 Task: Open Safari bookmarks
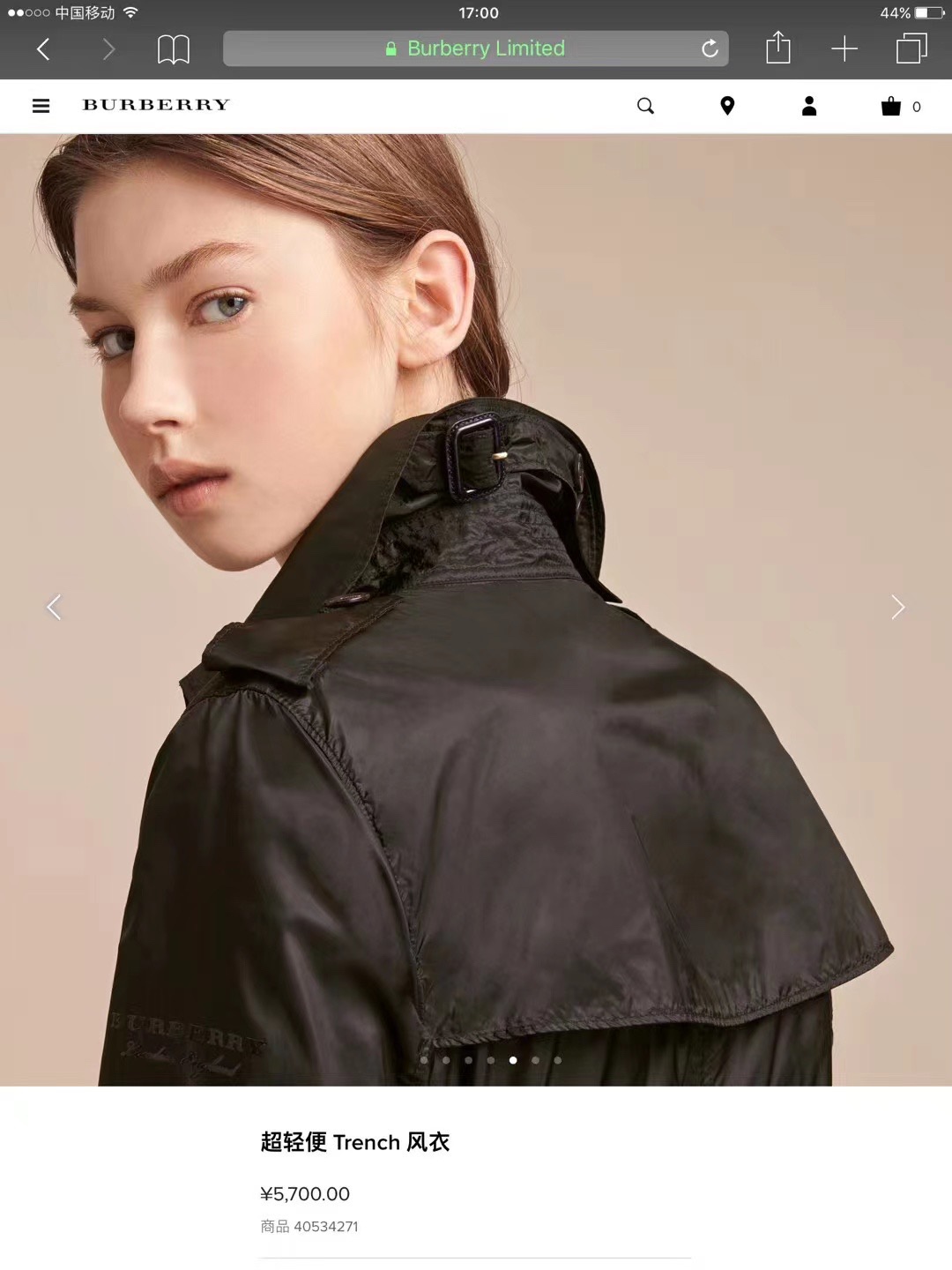[x=173, y=49]
